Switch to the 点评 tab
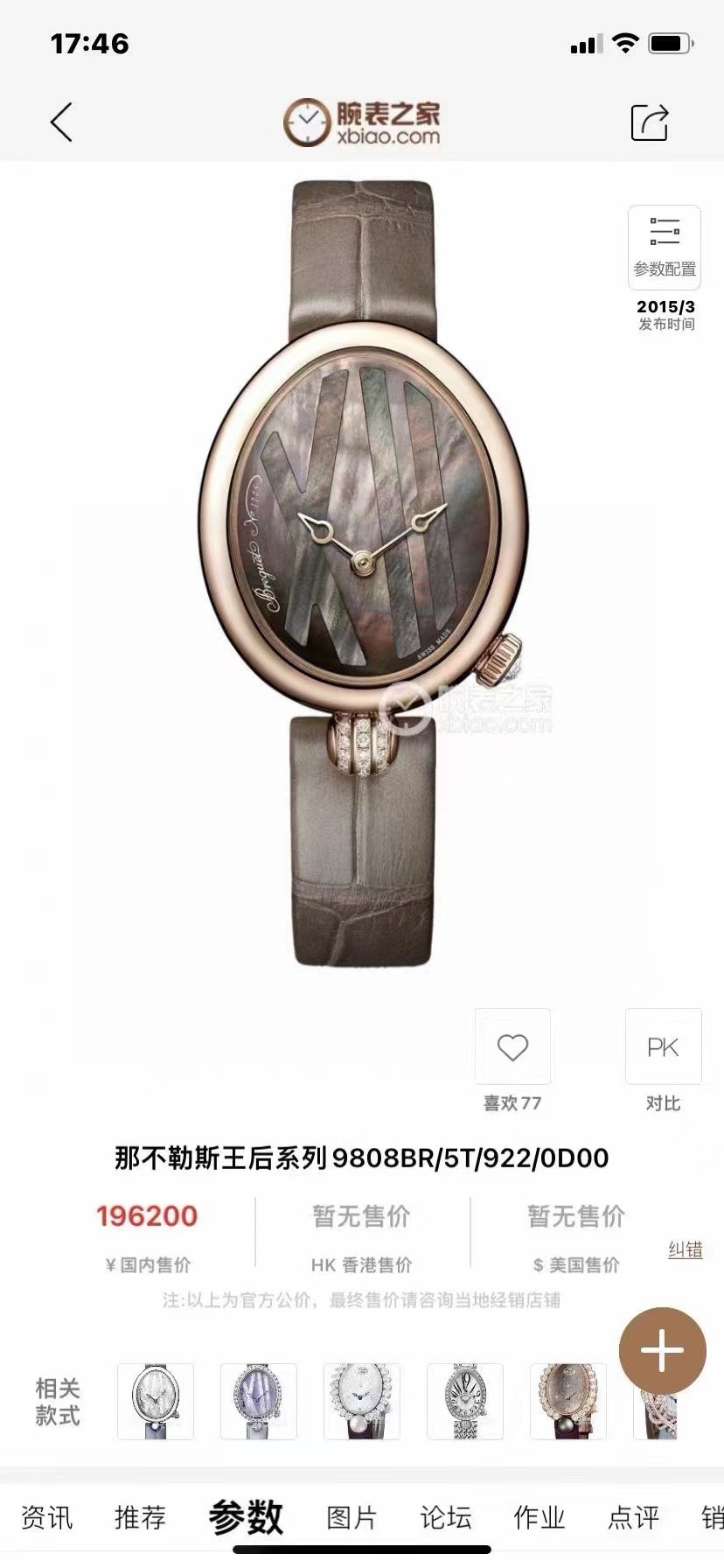 pos(633,1517)
